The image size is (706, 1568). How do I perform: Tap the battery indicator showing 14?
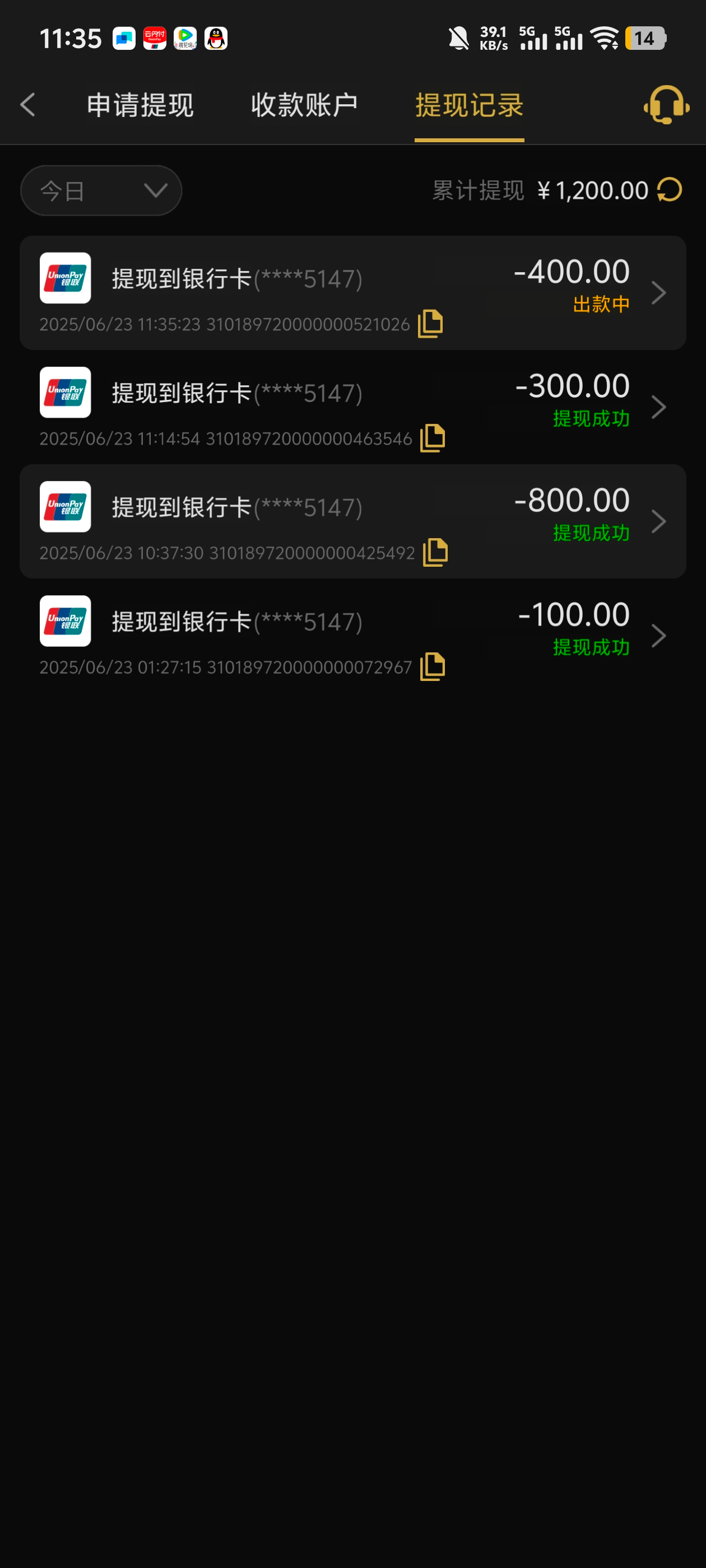[645, 38]
